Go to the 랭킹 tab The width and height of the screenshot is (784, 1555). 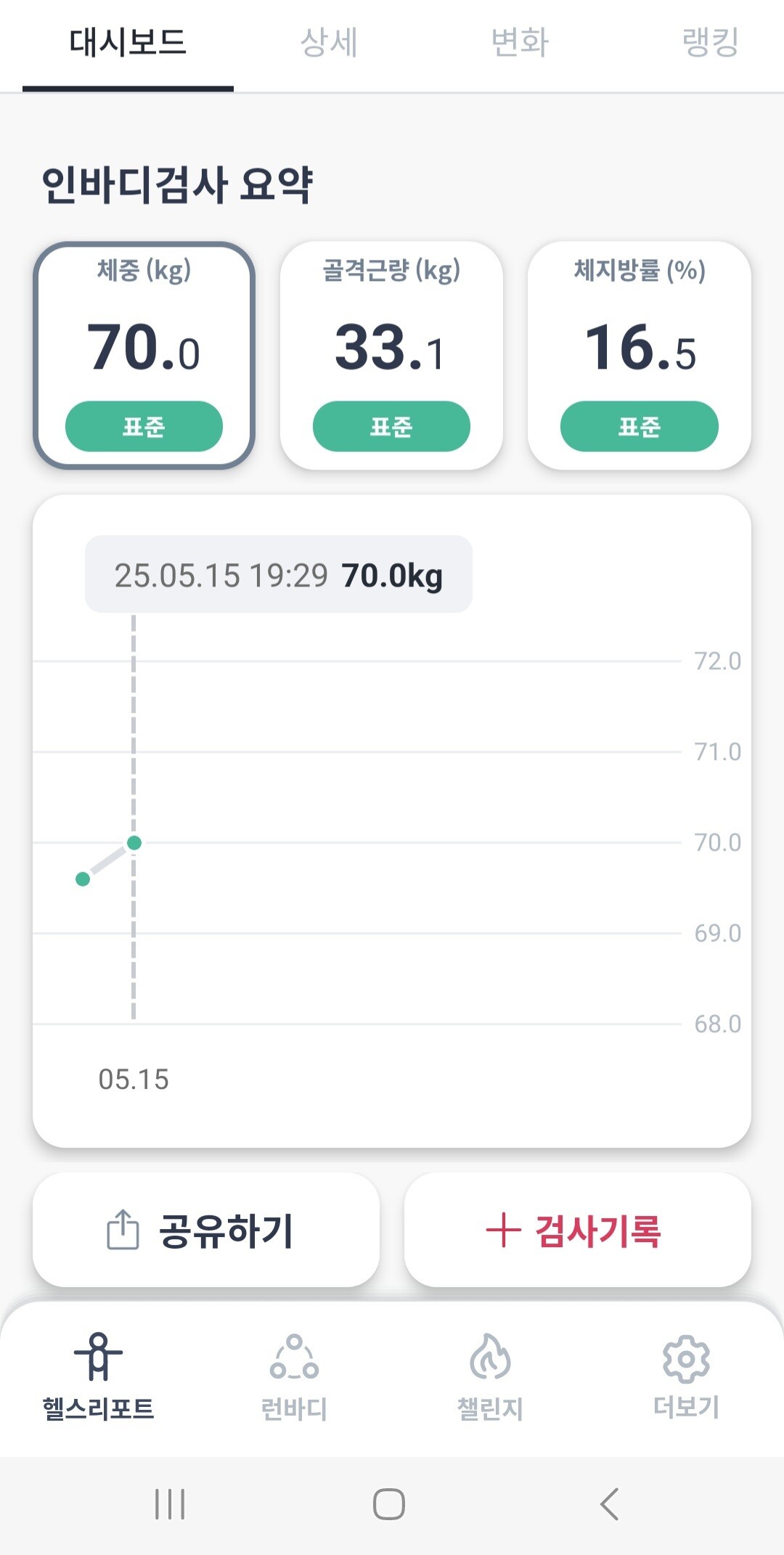(710, 43)
